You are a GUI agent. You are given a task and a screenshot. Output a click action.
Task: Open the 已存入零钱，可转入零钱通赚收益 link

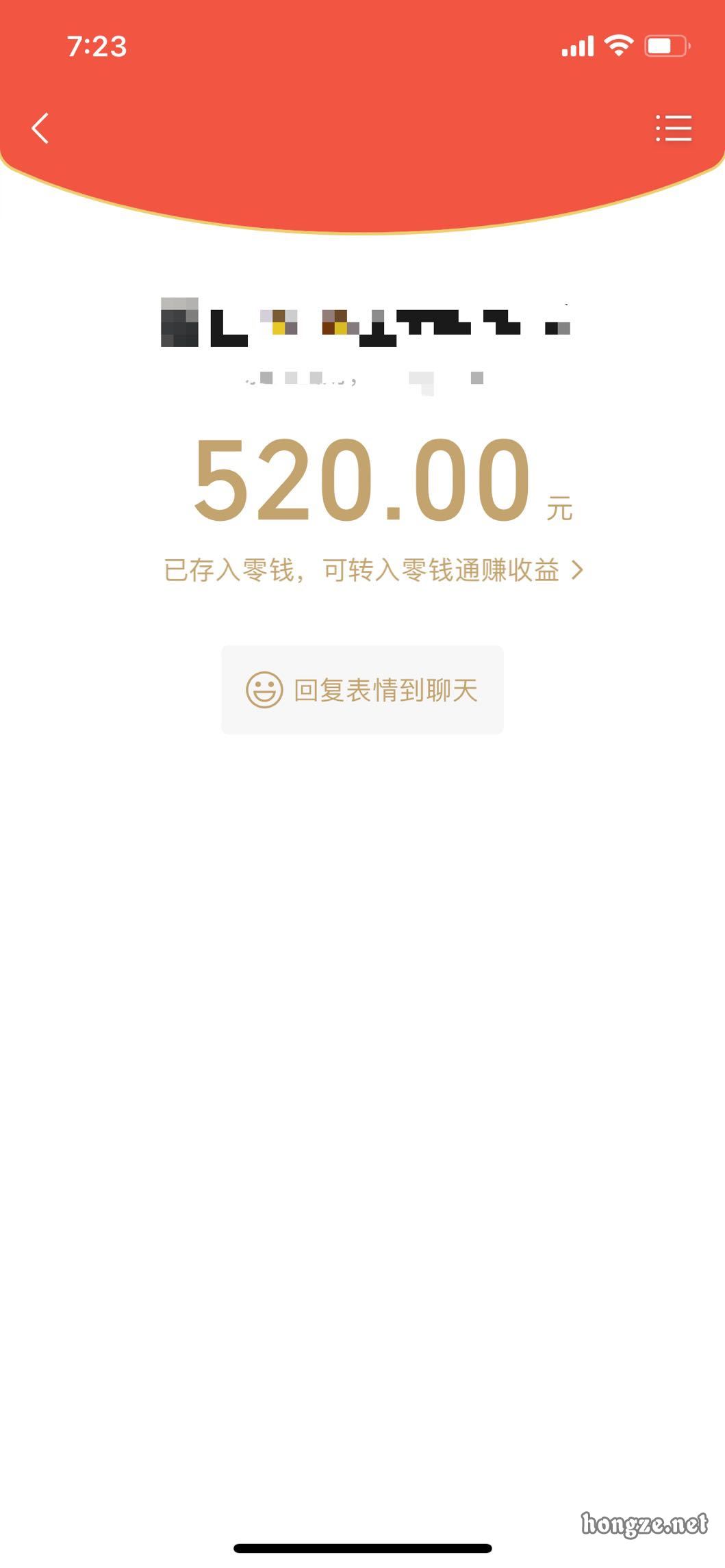373,569
